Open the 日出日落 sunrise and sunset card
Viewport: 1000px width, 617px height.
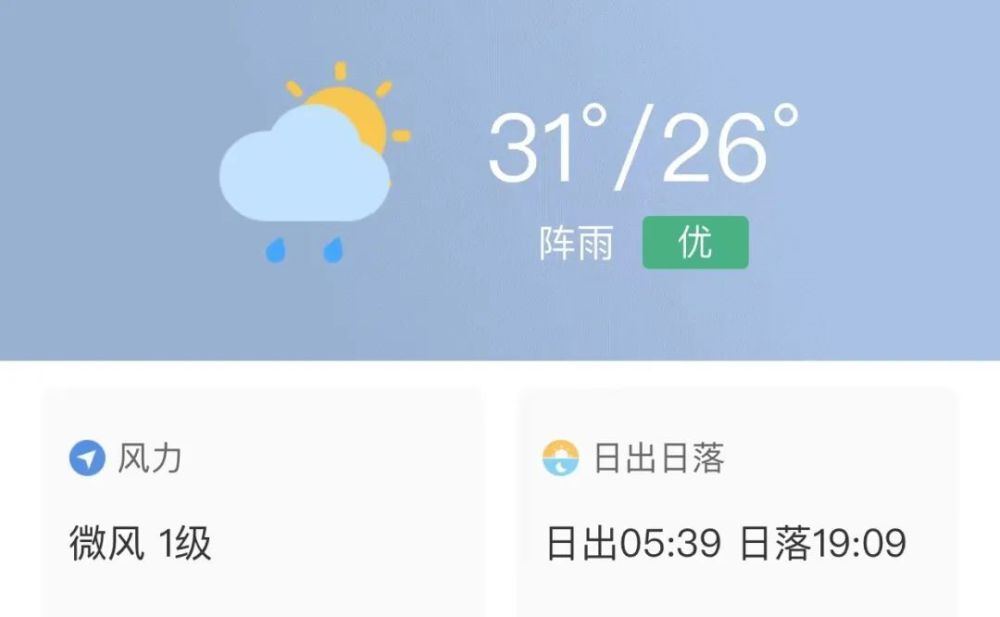(736, 502)
